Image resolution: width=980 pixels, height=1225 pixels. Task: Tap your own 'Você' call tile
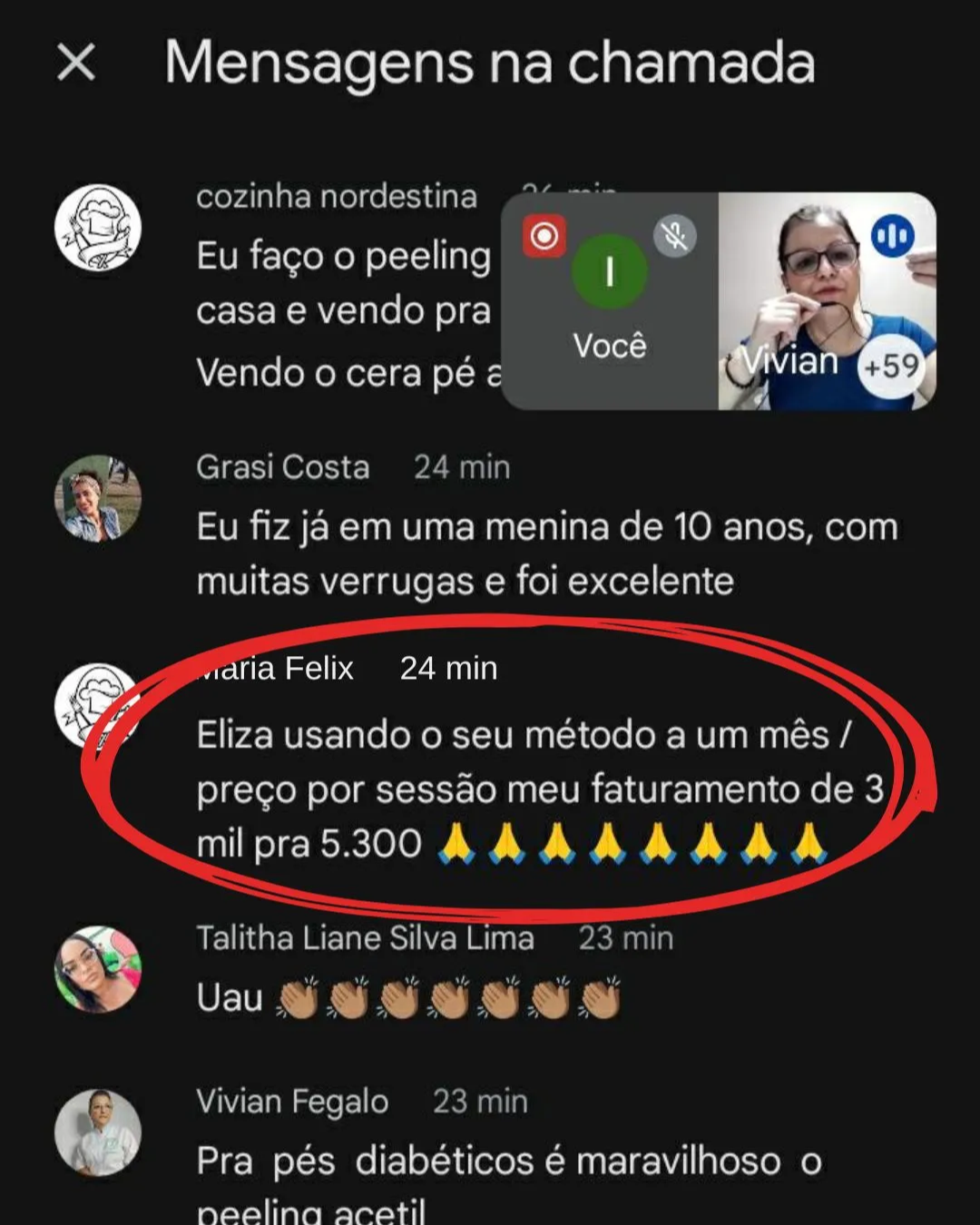[609, 299]
